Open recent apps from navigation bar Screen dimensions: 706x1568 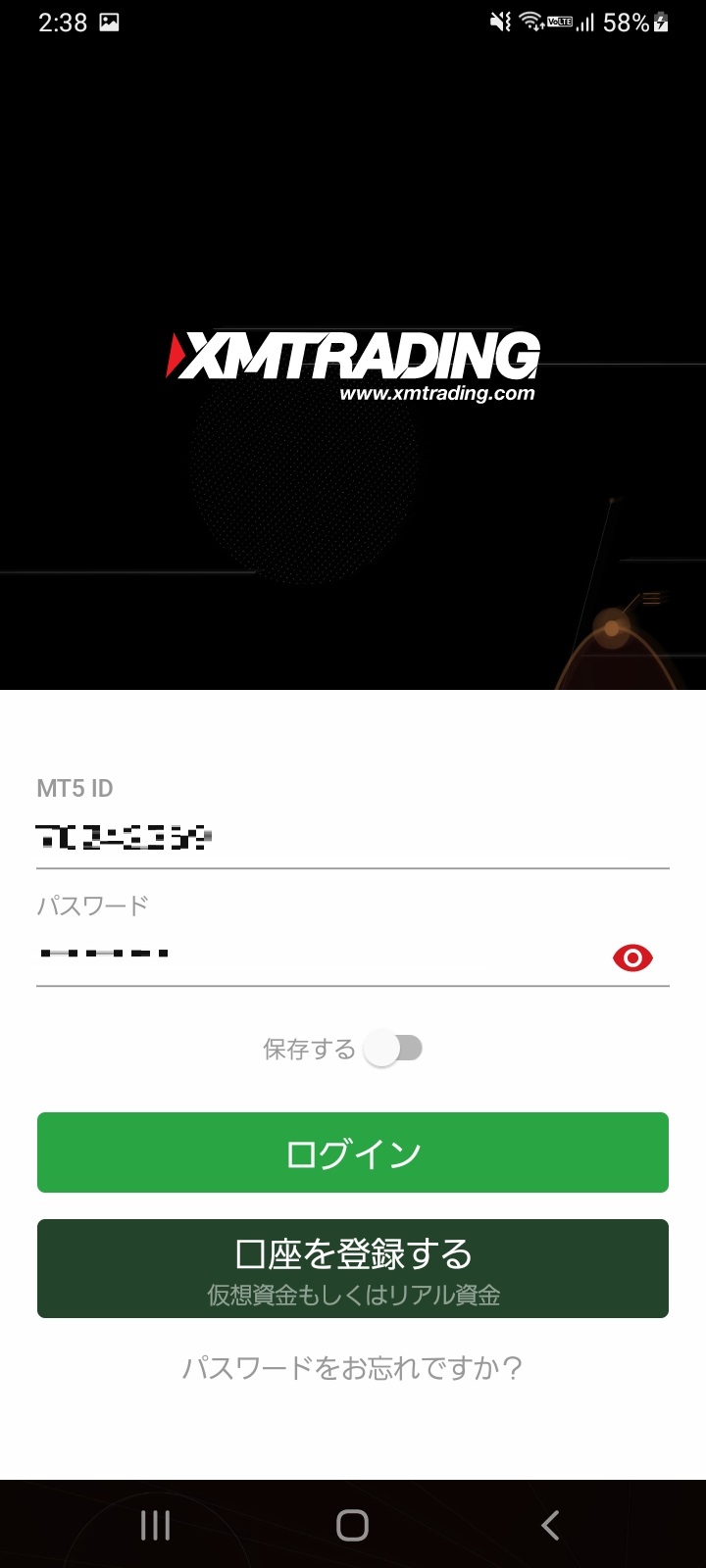tap(155, 1525)
